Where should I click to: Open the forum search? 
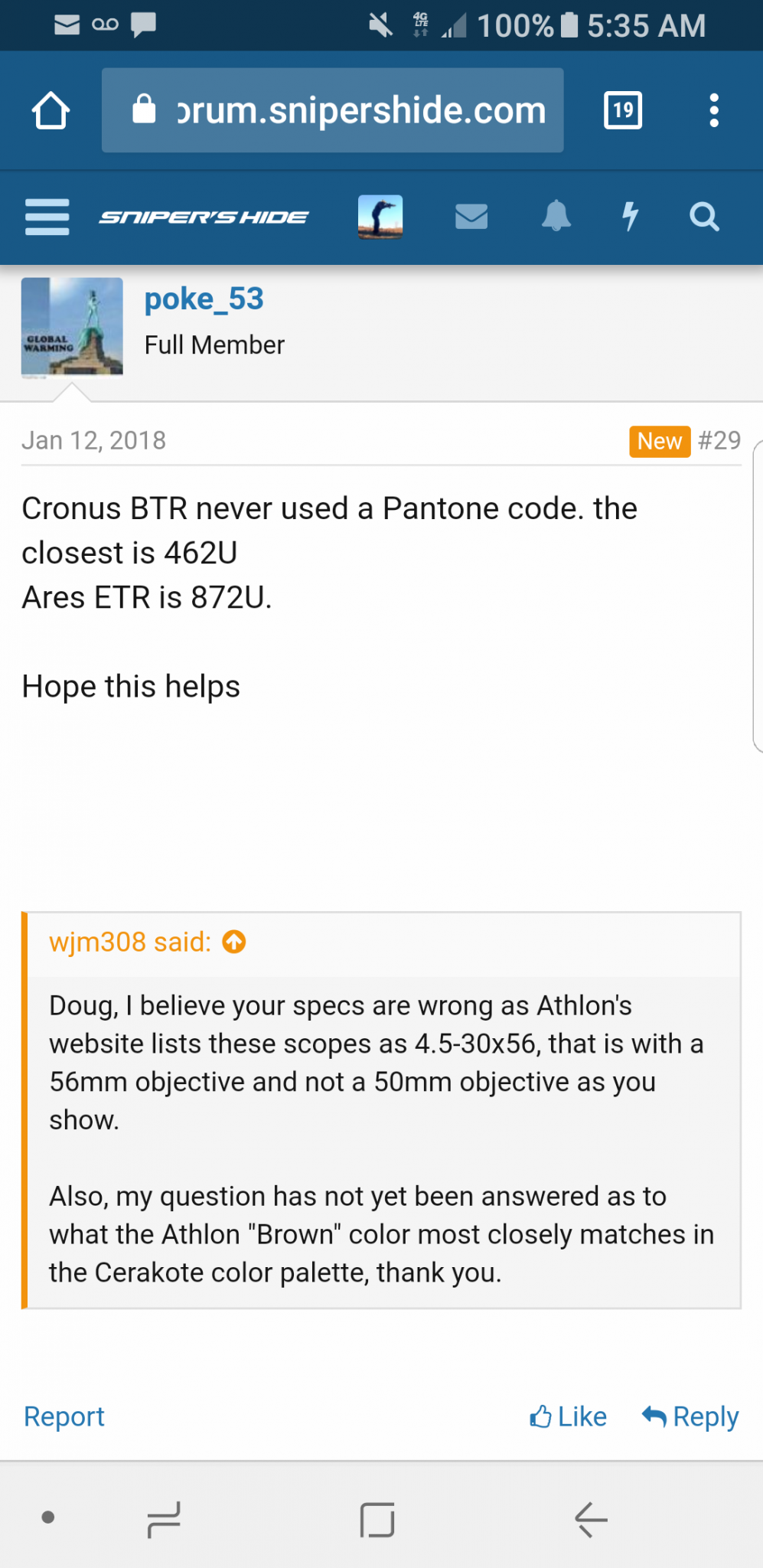(704, 217)
